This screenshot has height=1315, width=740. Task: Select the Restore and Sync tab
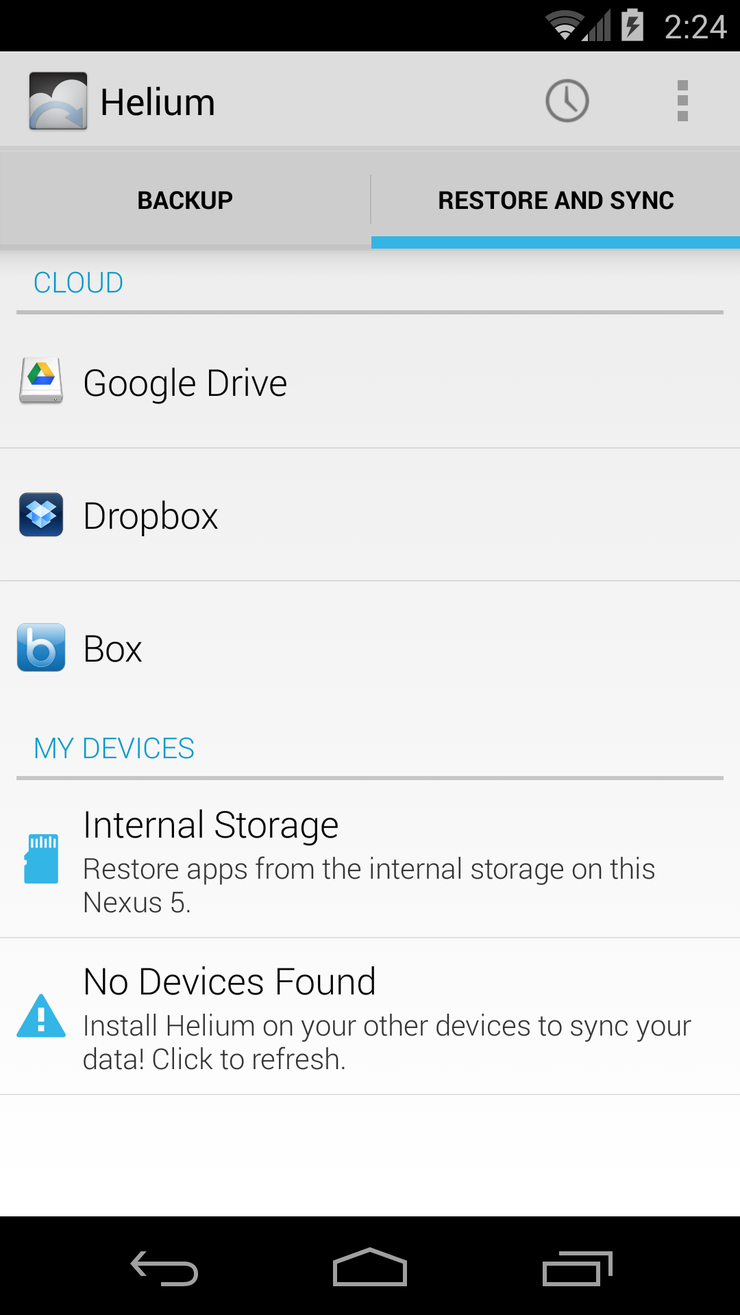coord(556,200)
